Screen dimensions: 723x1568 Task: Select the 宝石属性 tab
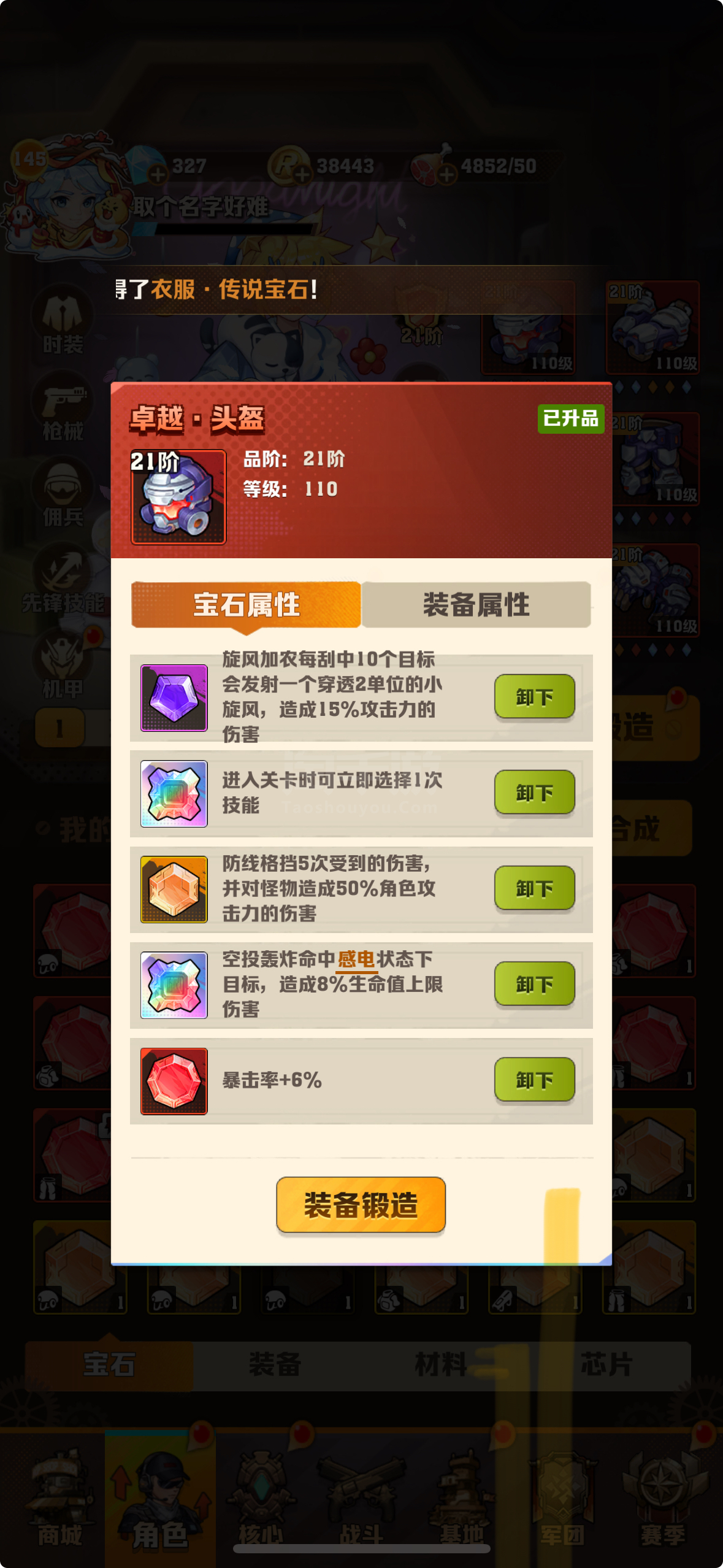click(x=246, y=605)
